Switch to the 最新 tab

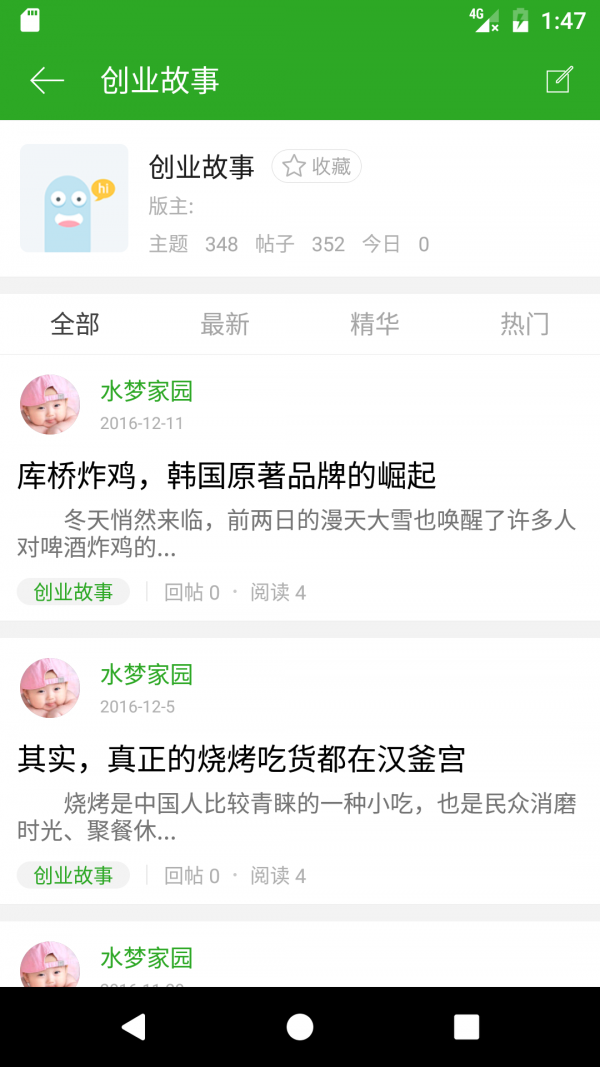point(225,324)
